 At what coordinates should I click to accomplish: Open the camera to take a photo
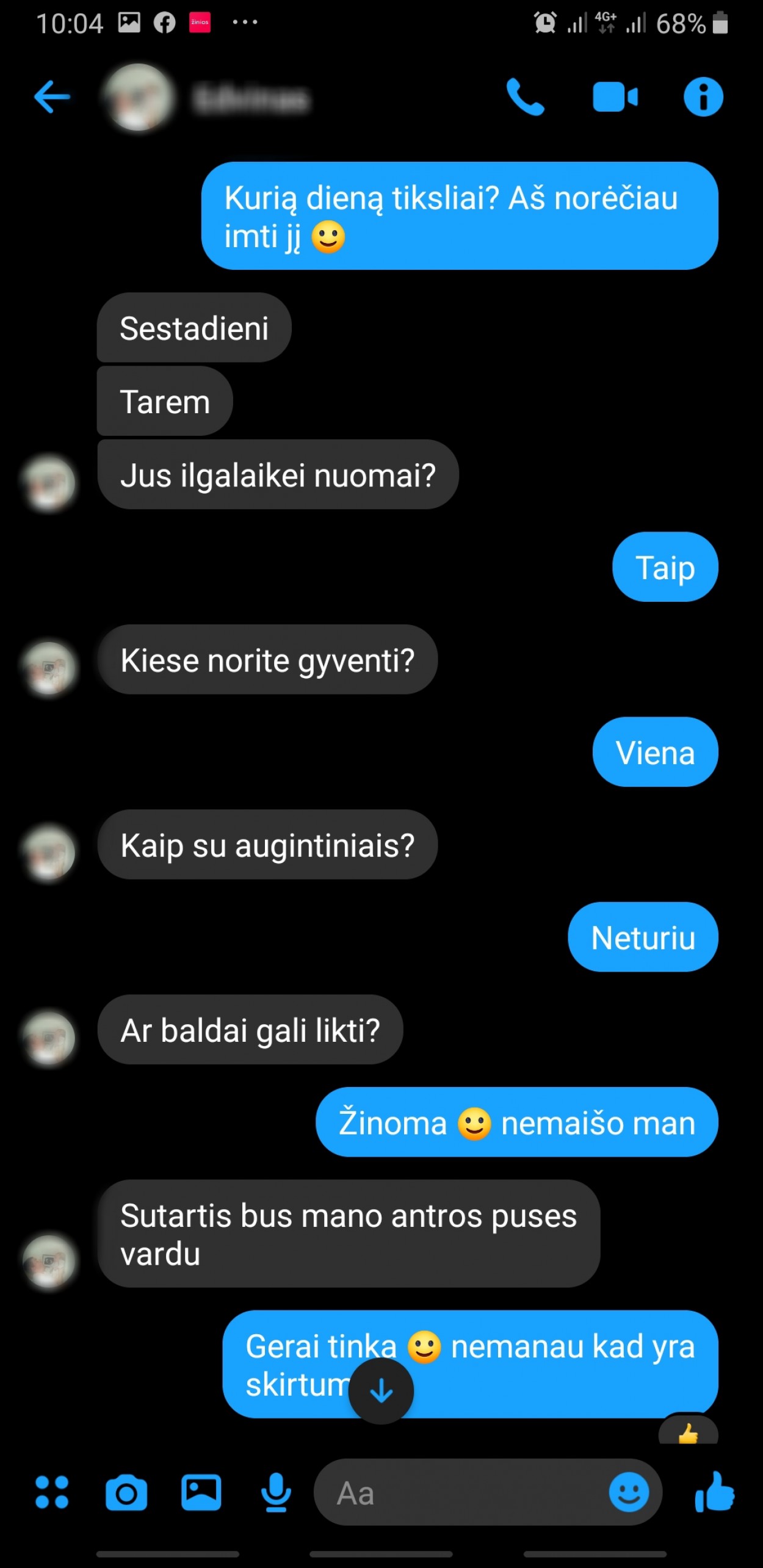[x=126, y=1493]
